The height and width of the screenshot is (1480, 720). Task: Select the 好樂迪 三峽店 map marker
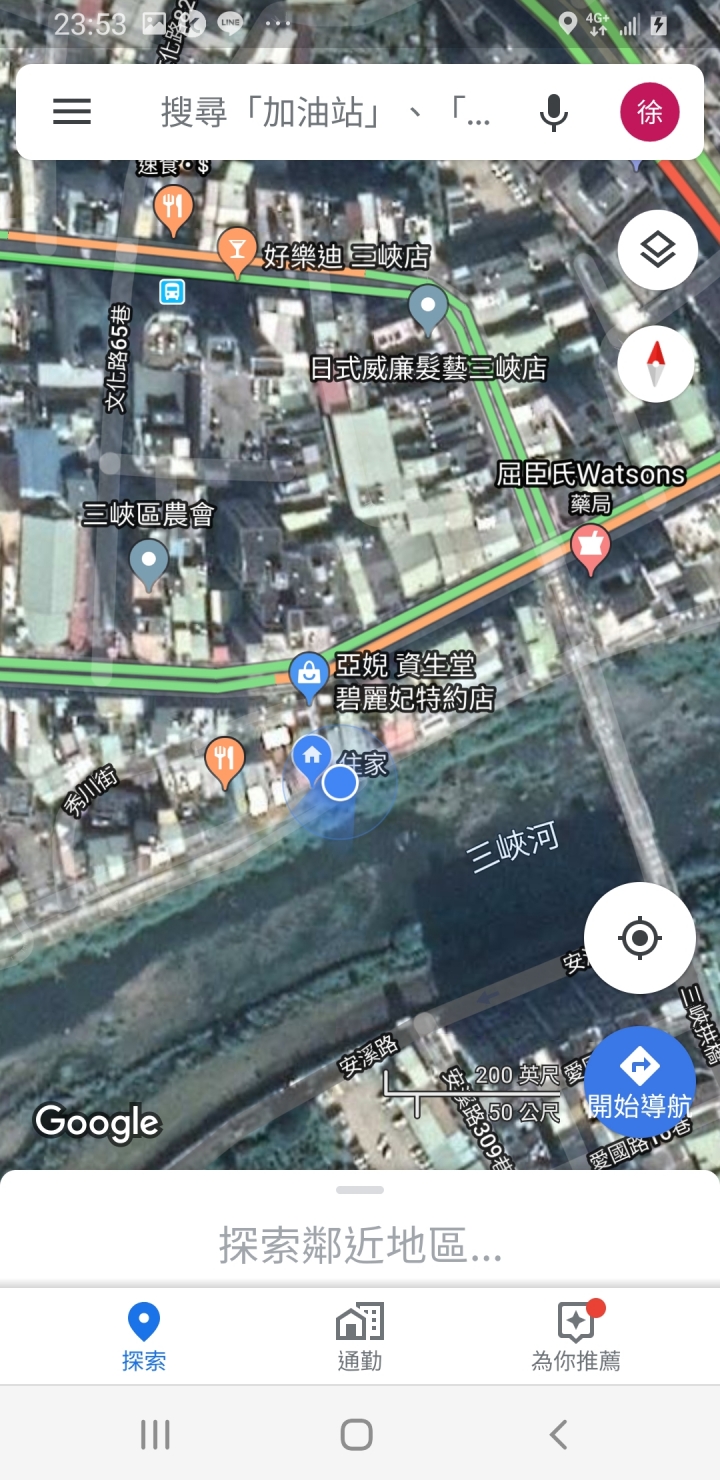click(x=237, y=252)
